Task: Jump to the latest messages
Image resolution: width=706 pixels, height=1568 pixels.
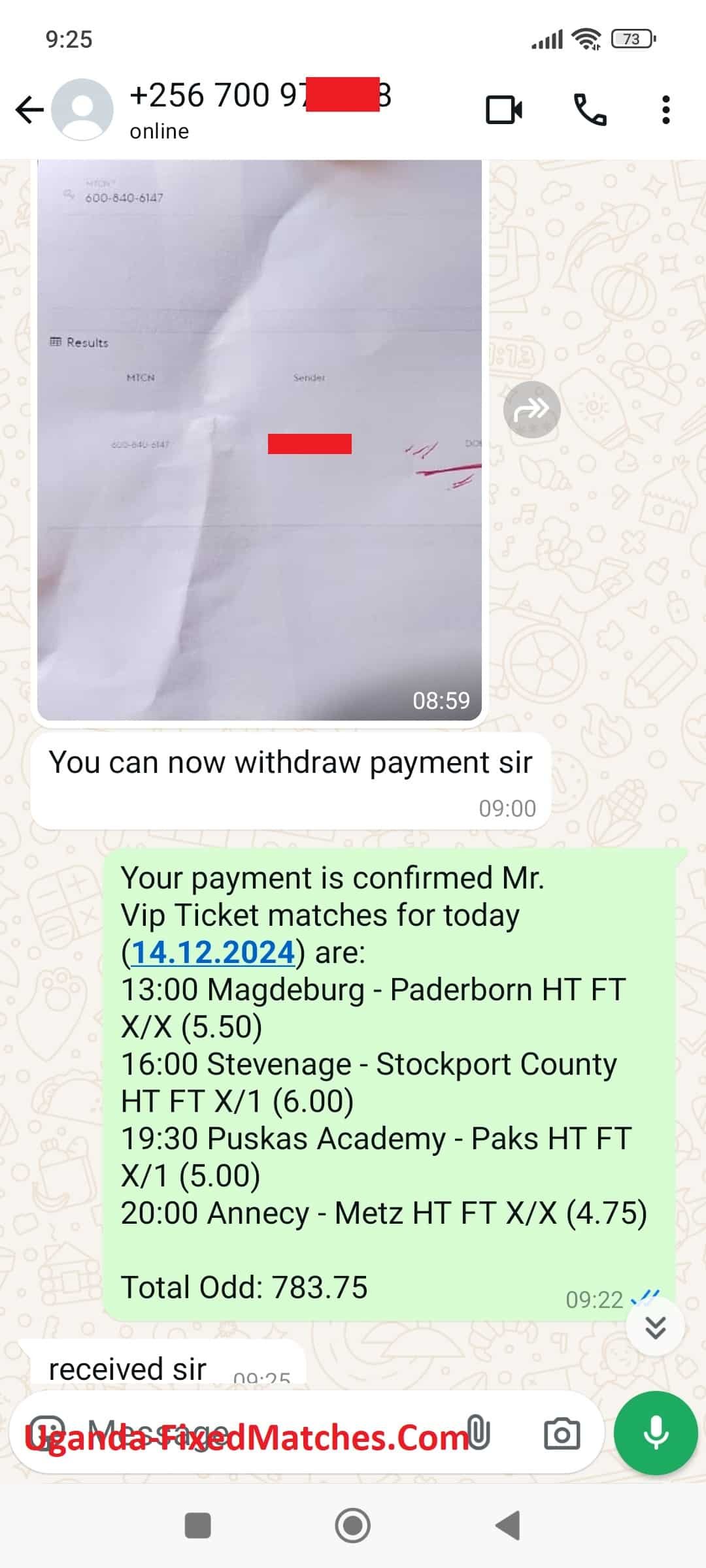Action: 655,1327
